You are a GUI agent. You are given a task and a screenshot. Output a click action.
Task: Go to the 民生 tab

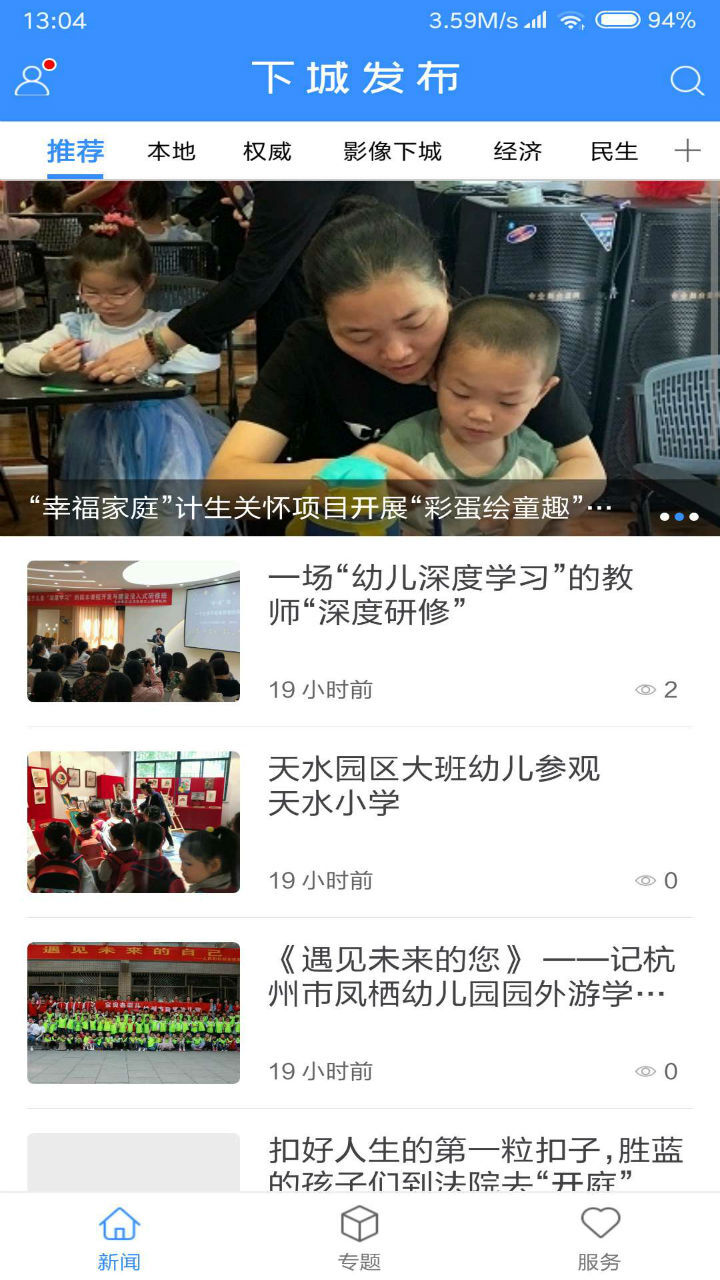tap(614, 151)
